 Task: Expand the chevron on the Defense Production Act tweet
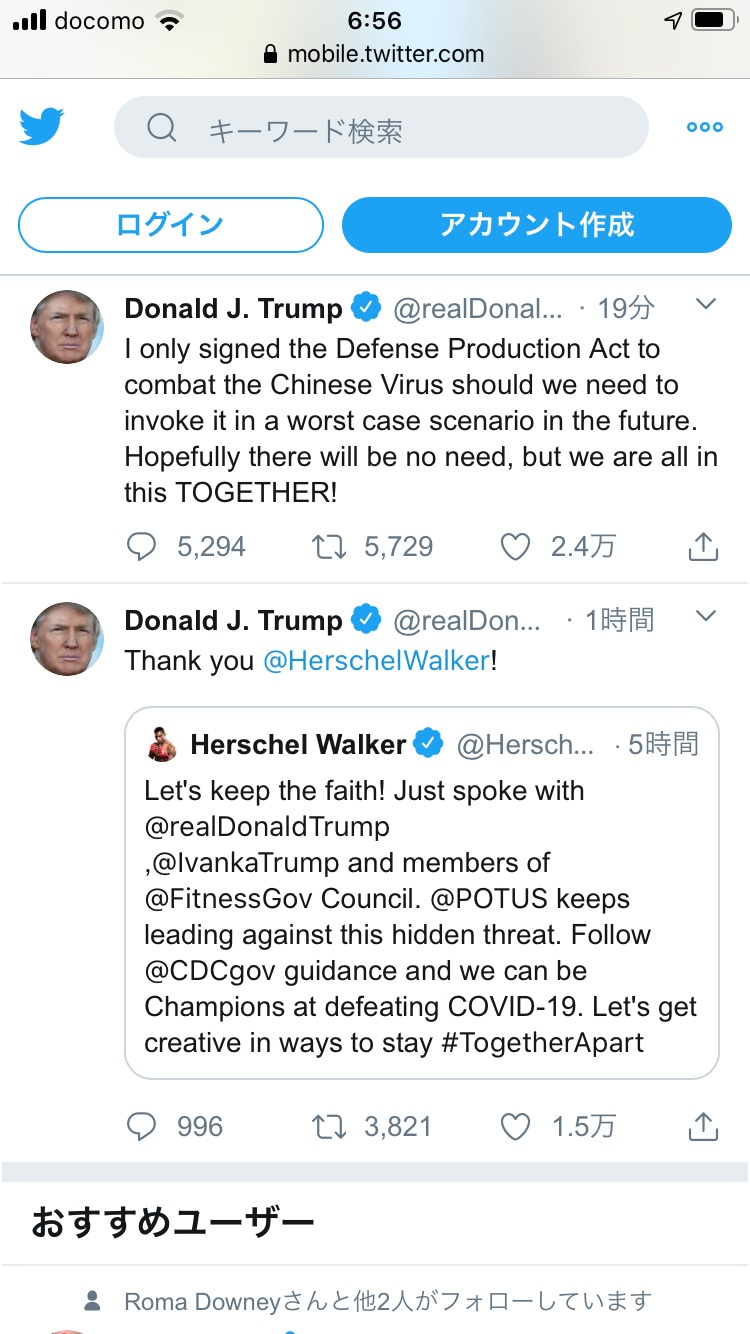coord(706,305)
